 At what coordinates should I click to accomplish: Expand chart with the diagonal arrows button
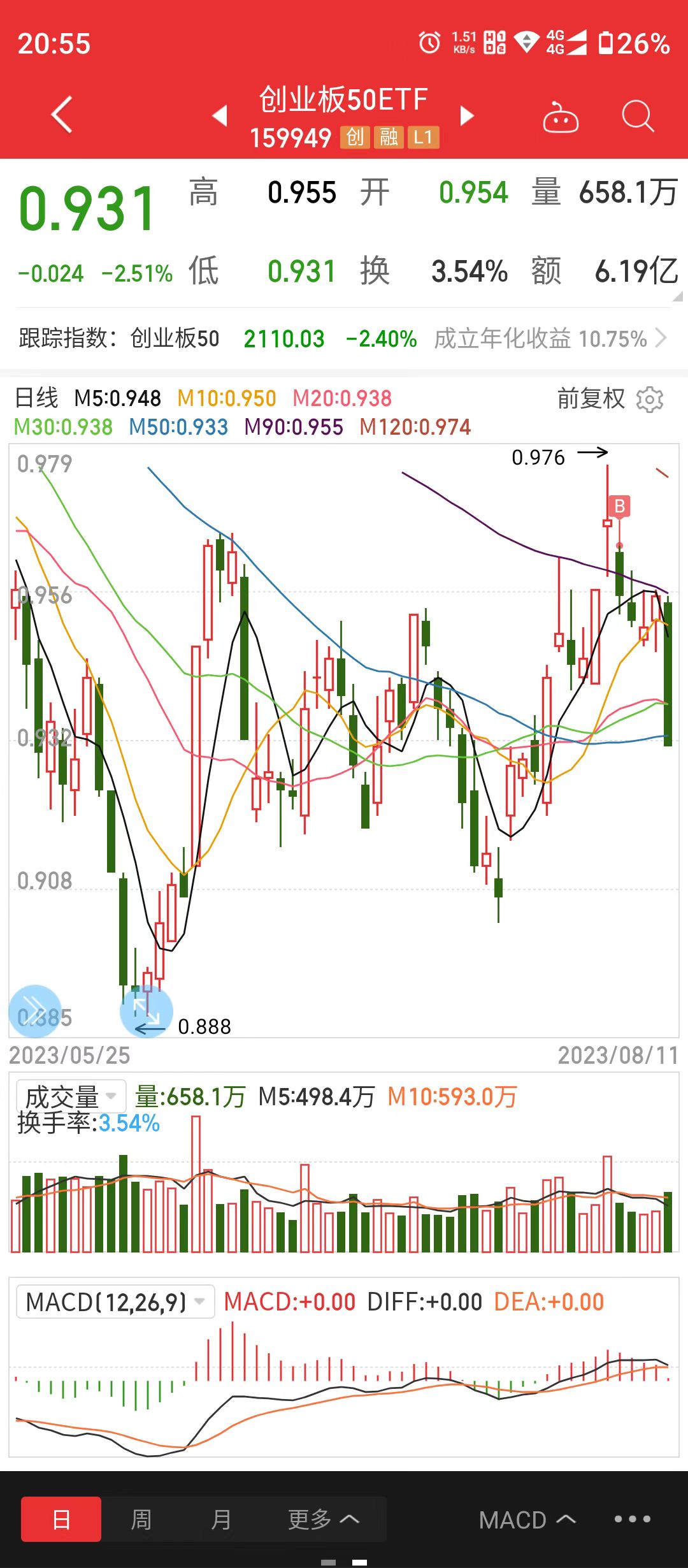pyautogui.click(x=146, y=1011)
